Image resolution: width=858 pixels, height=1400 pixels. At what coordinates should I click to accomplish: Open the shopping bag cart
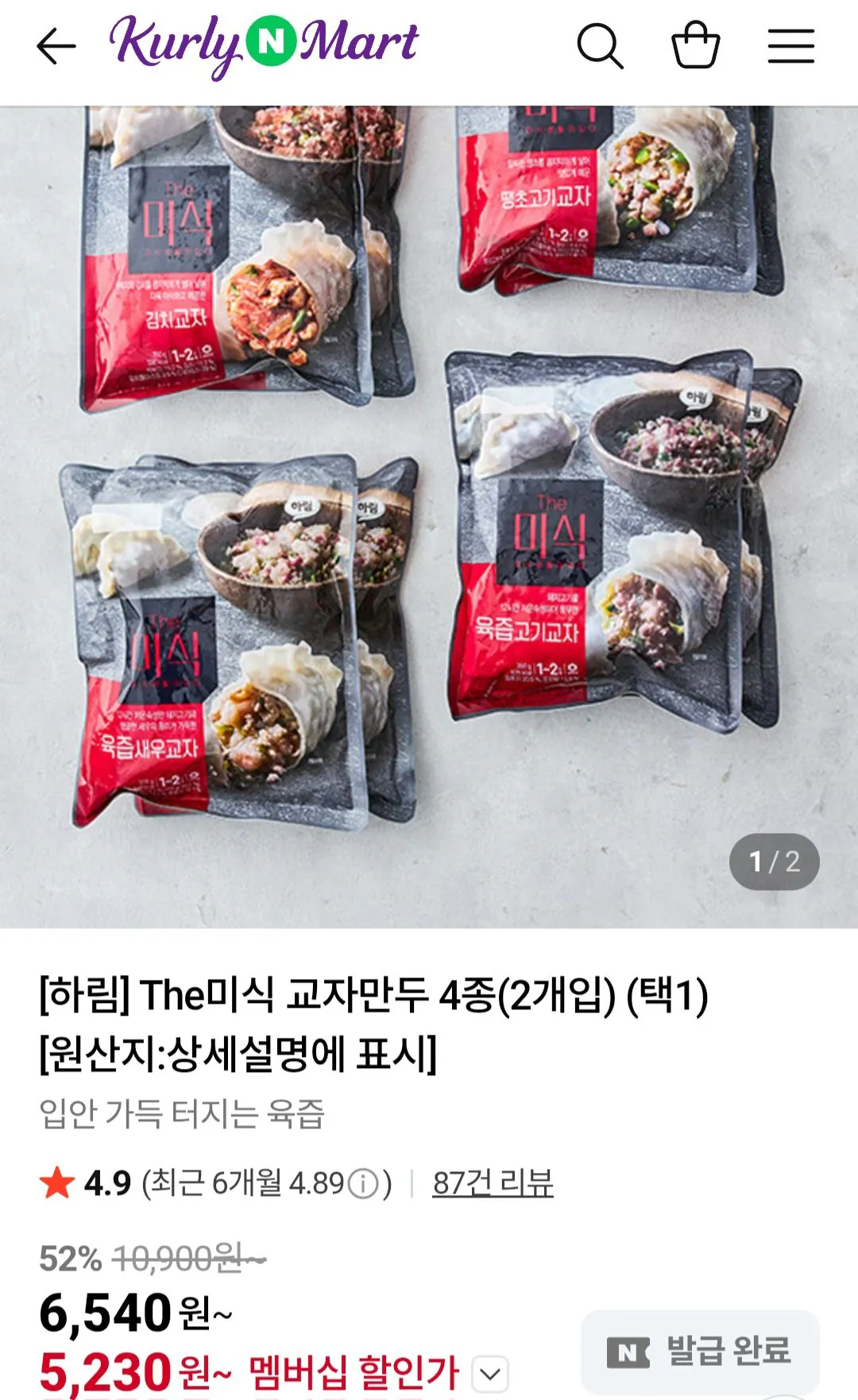698,45
